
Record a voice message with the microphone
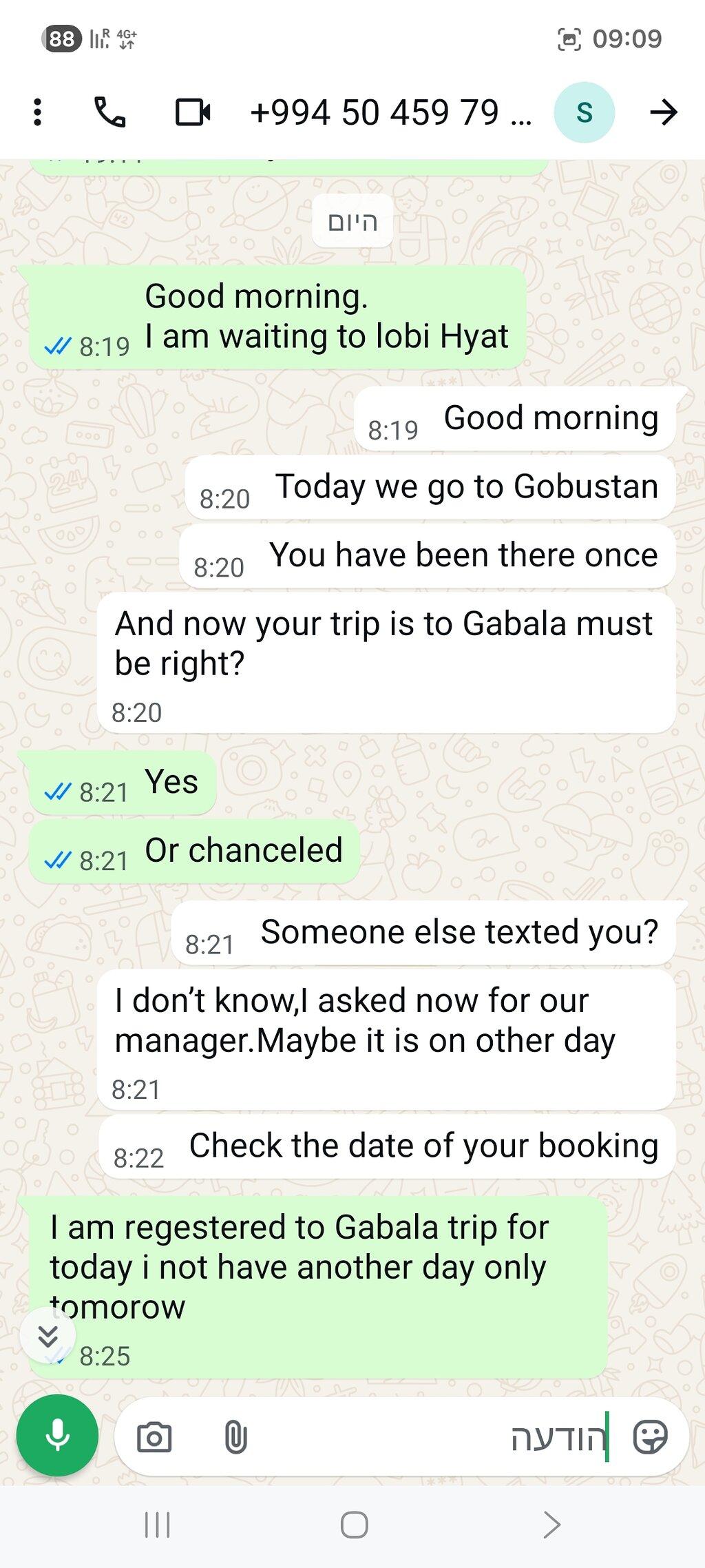(x=57, y=1436)
